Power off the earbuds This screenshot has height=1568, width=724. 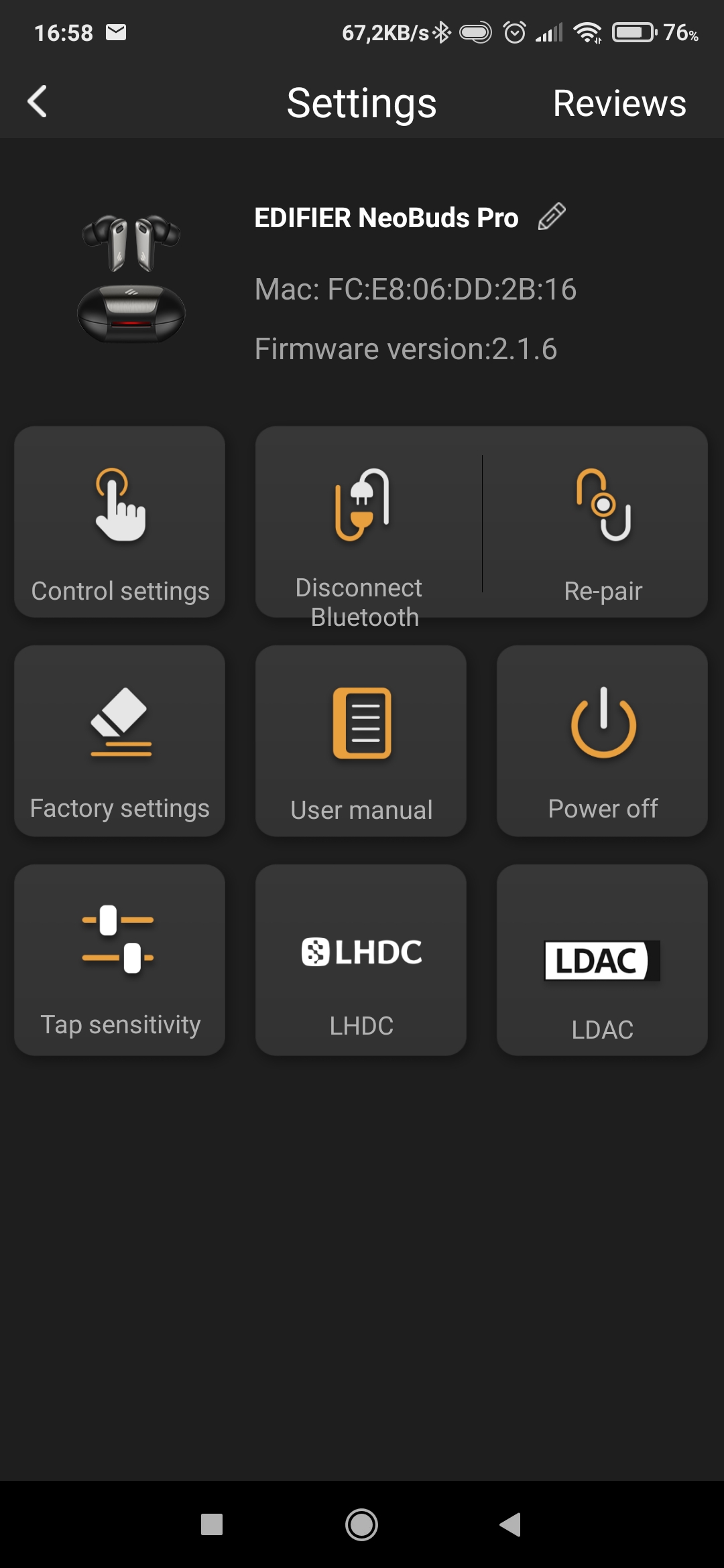tap(602, 741)
